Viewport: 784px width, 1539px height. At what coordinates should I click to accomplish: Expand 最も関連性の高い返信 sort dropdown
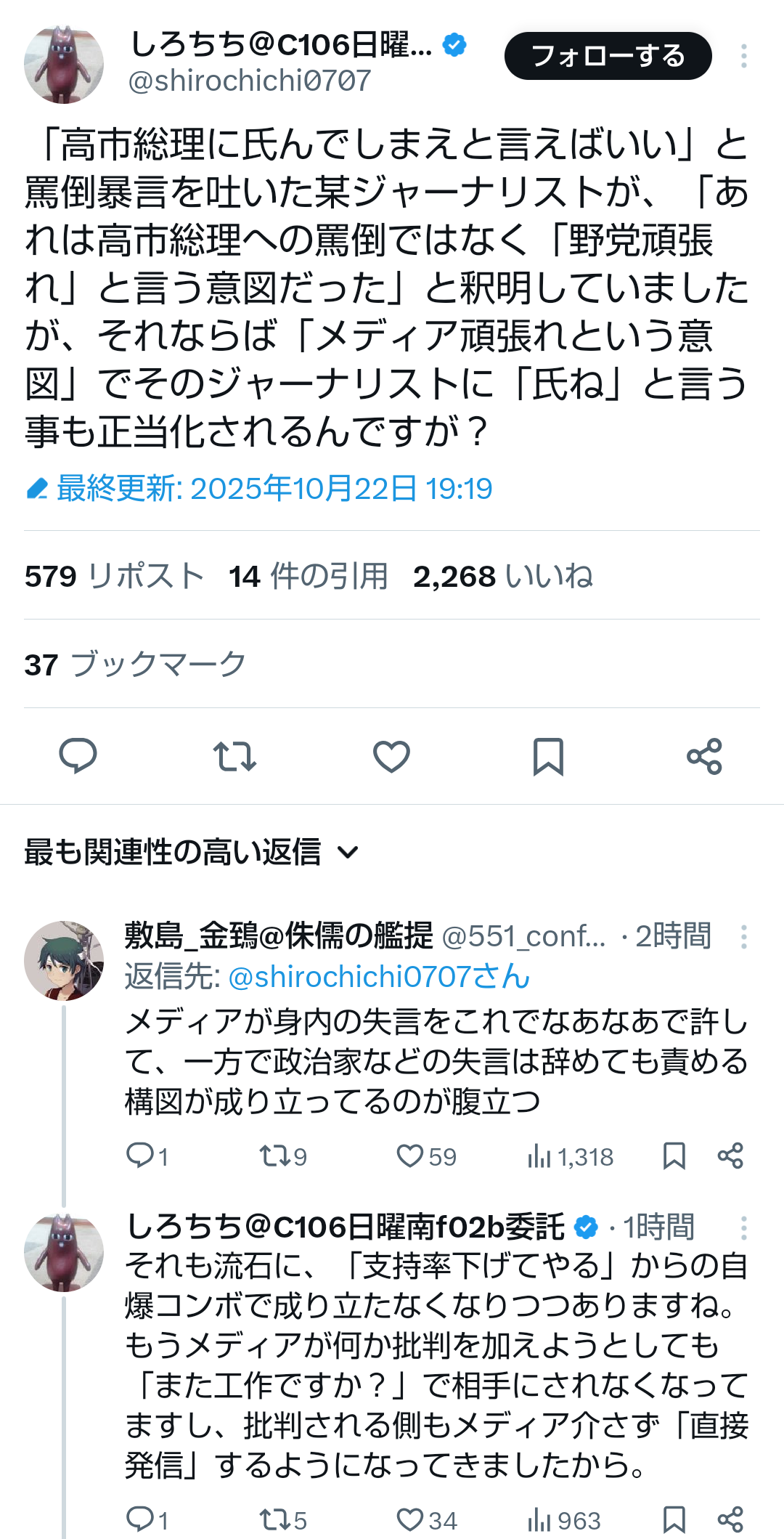[192, 852]
